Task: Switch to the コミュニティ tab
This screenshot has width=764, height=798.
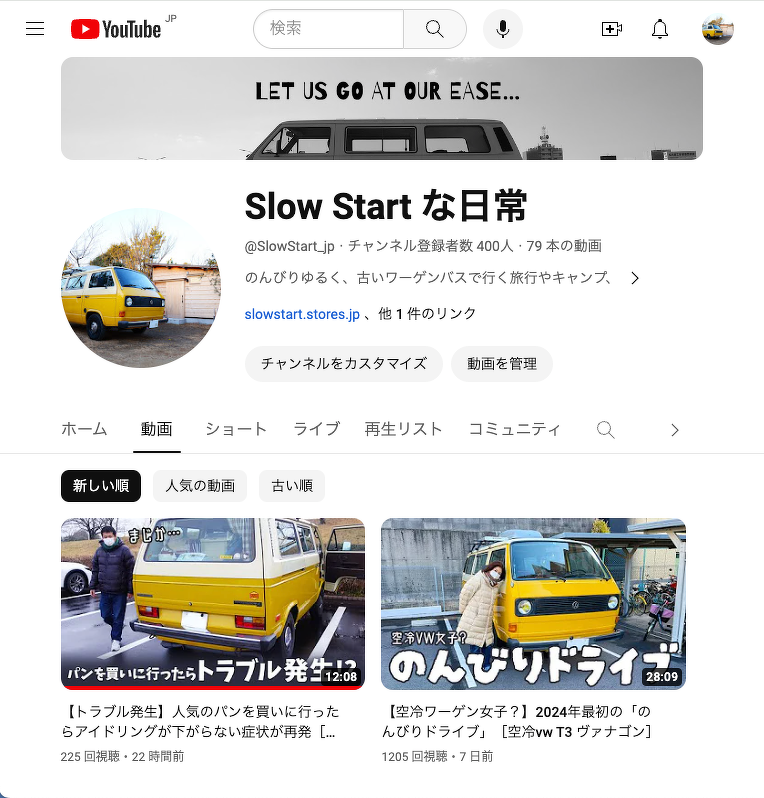Action: (x=514, y=429)
